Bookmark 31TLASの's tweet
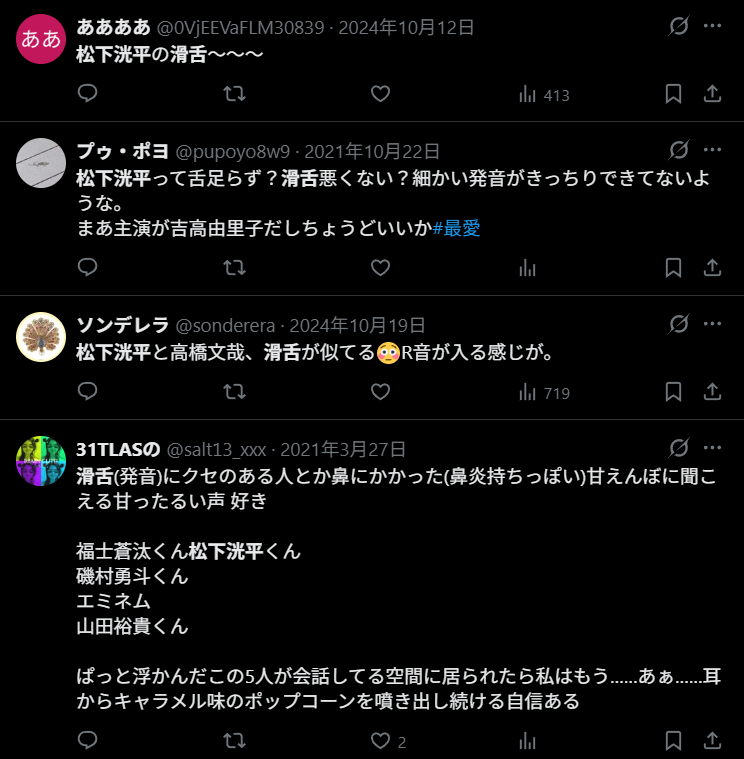This screenshot has width=744, height=759. [674, 741]
